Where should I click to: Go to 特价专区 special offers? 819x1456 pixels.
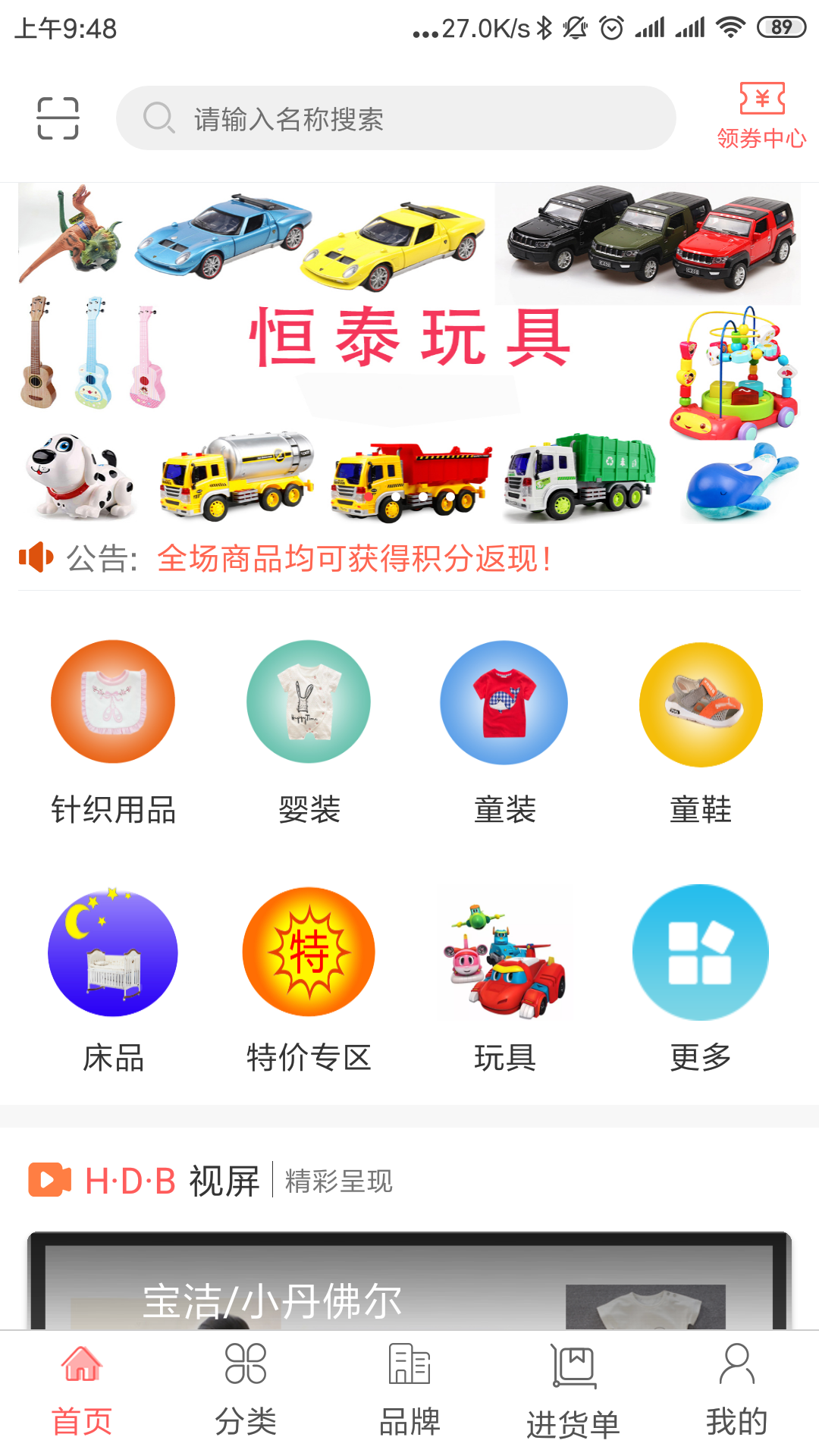[x=309, y=980]
